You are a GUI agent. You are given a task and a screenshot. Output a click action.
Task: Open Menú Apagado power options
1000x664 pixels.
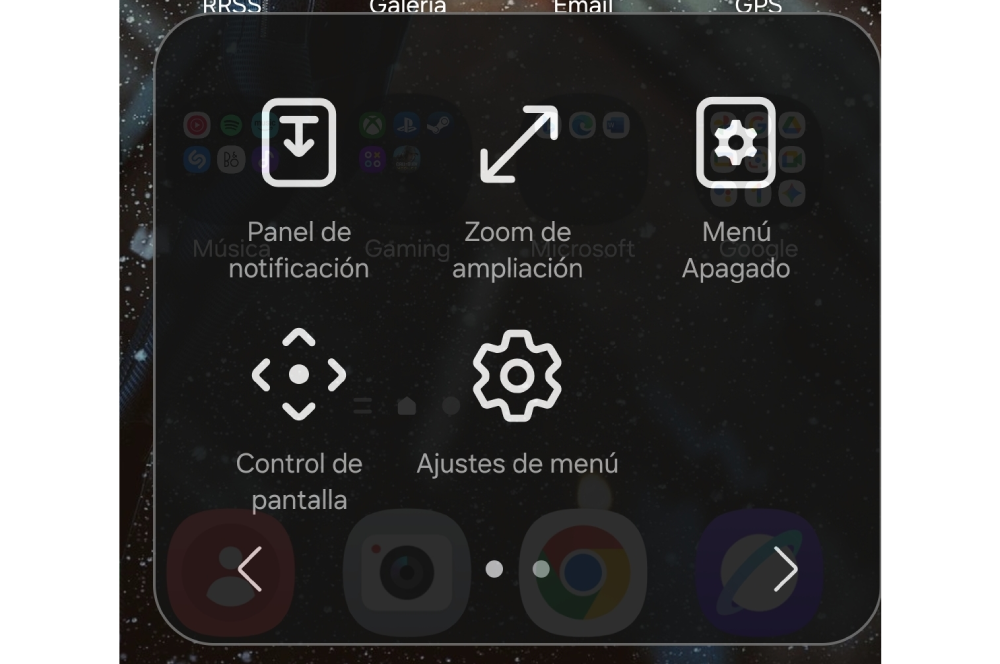click(x=736, y=143)
